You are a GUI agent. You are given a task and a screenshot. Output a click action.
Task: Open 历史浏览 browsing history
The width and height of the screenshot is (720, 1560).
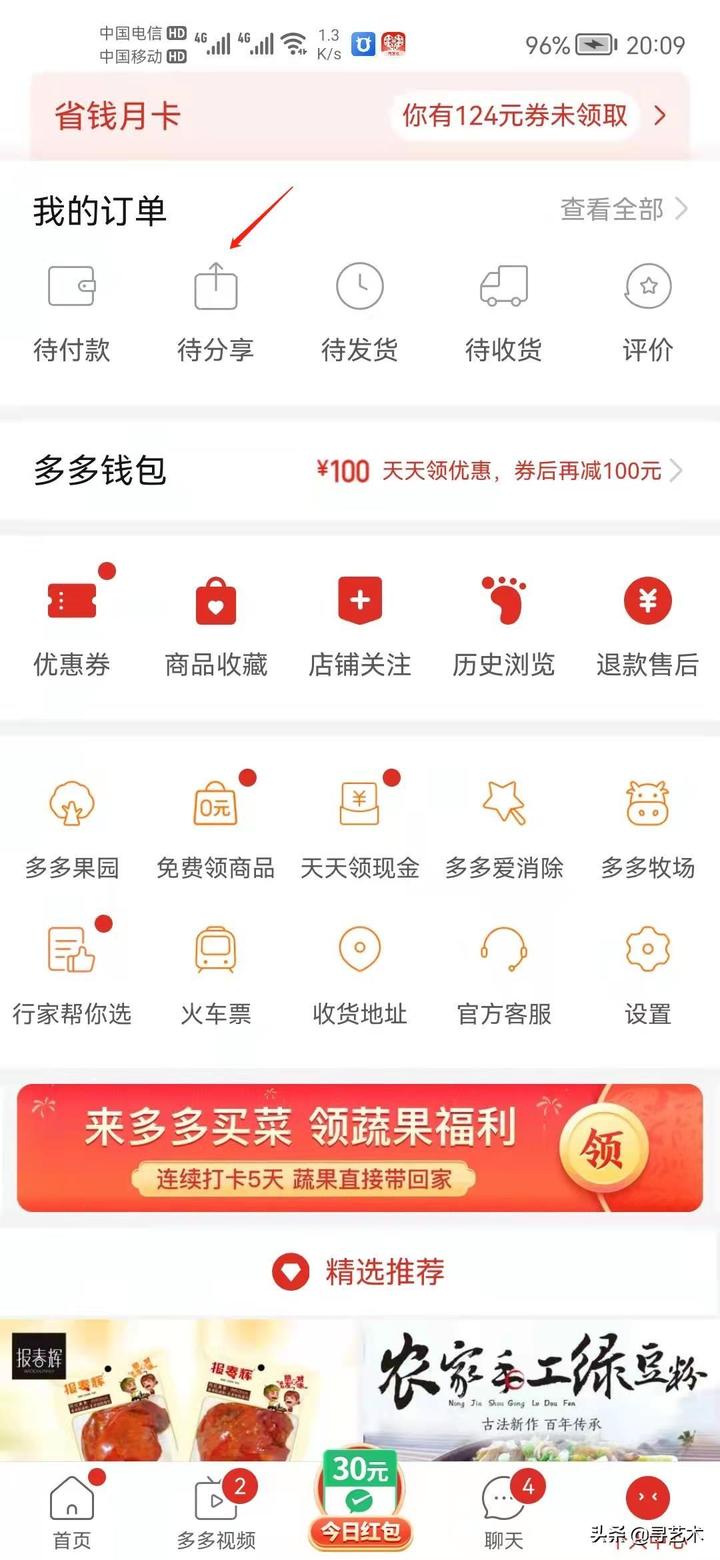click(x=503, y=623)
